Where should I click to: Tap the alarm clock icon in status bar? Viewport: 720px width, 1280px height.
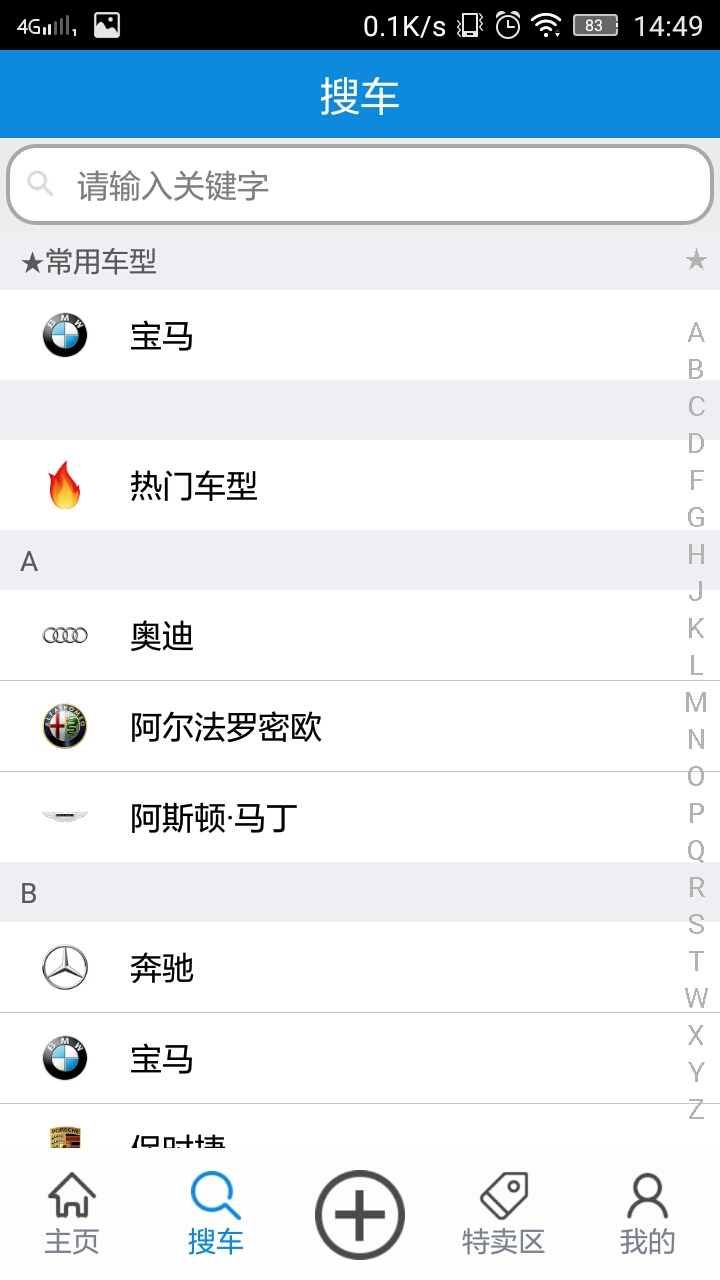[x=506, y=25]
